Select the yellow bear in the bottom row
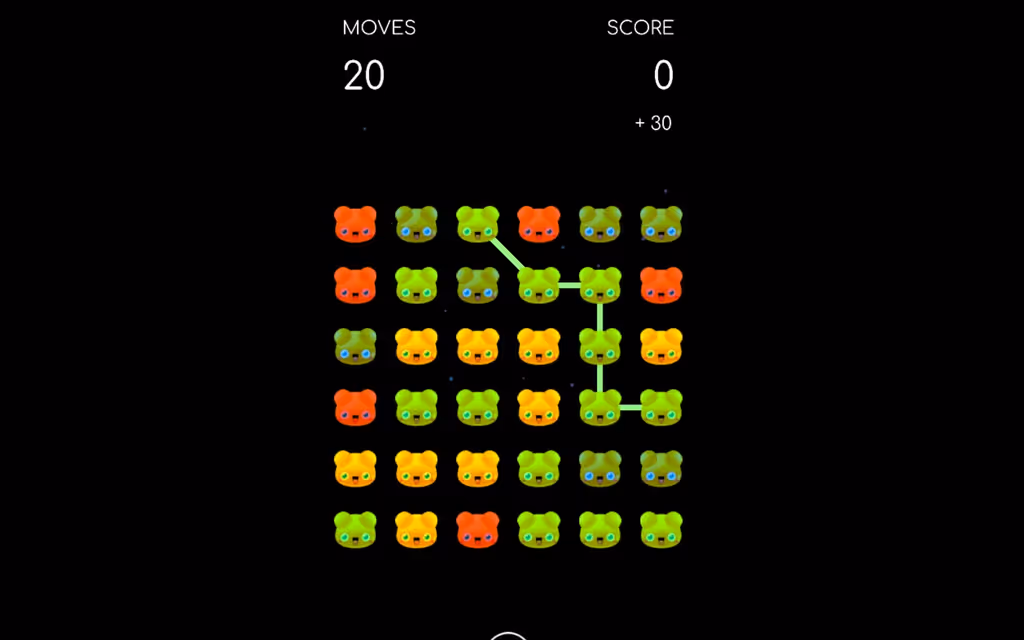The height and width of the screenshot is (640, 1024). click(x=416, y=530)
